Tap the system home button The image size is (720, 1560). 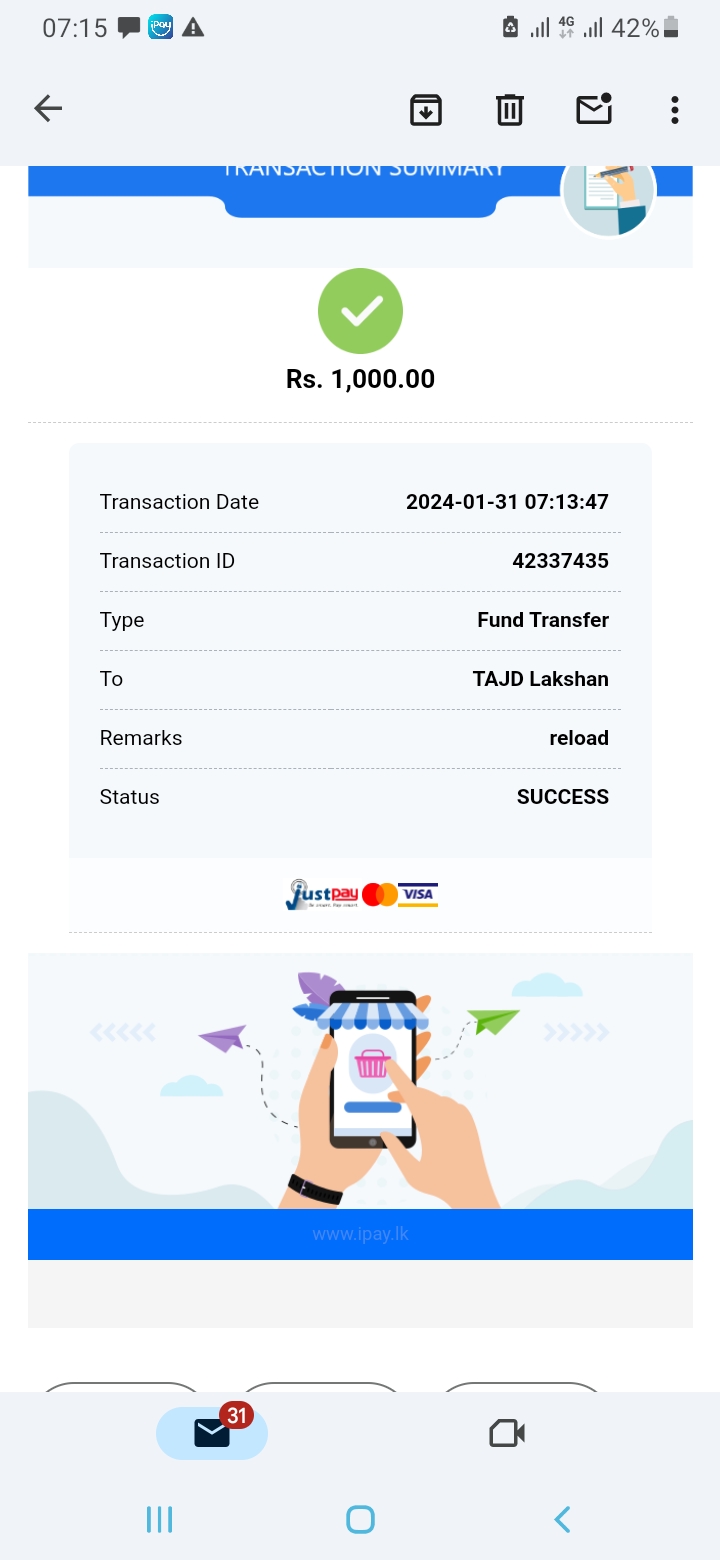[360, 1519]
